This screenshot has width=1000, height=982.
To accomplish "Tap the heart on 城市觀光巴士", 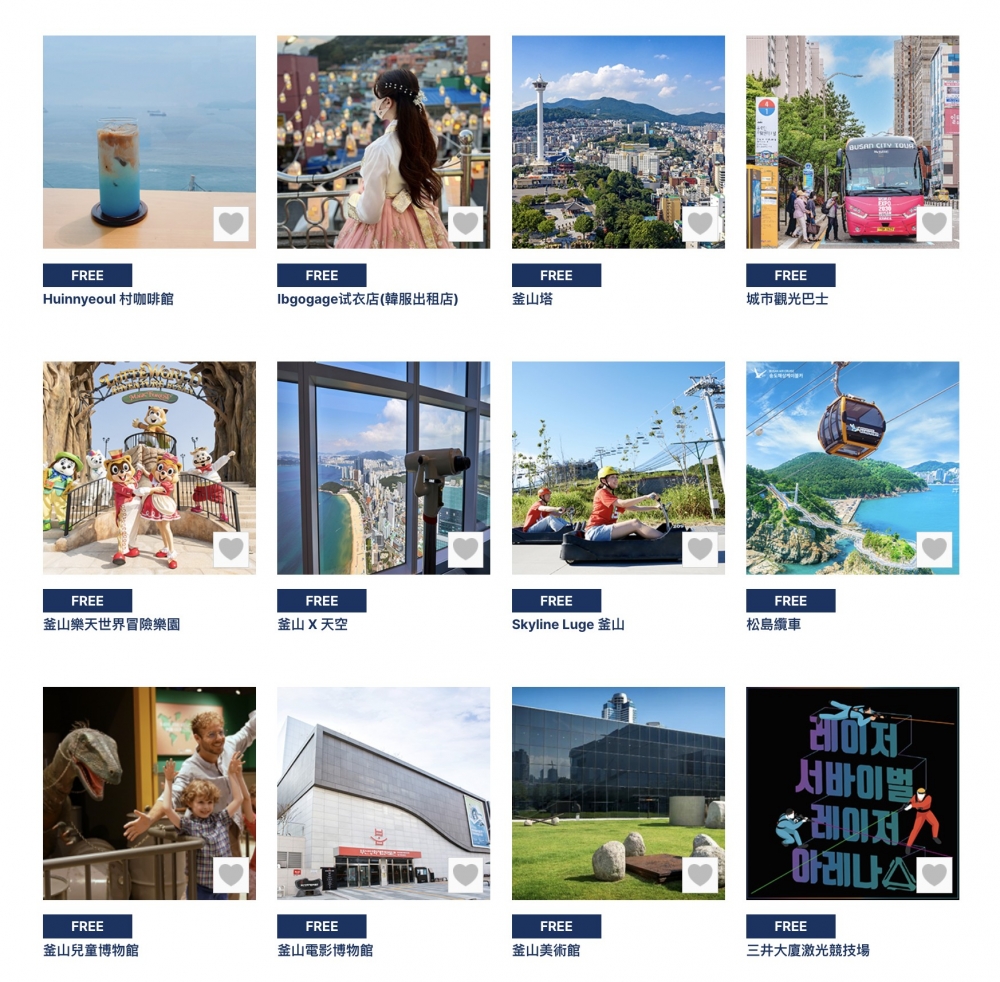I will (x=934, y=224).
